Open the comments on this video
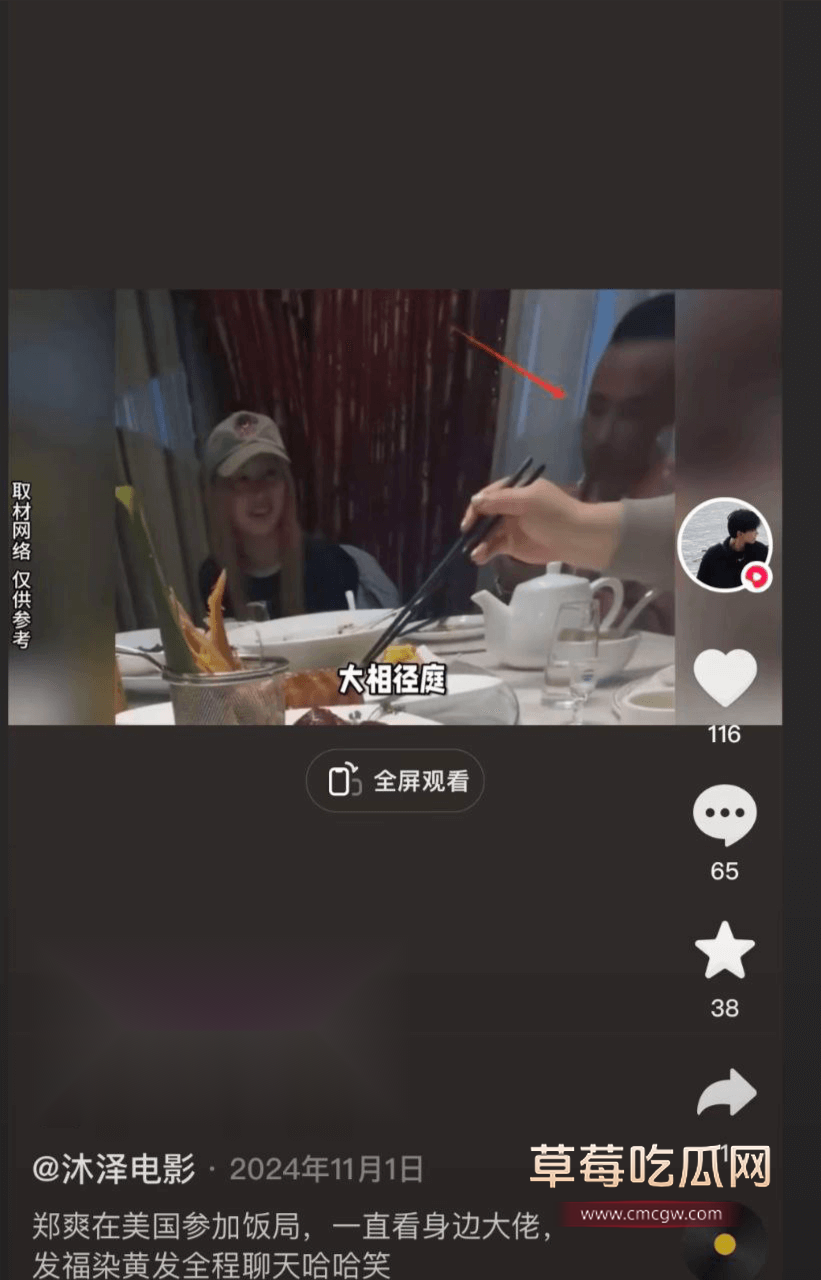 pyautogui.click(x=724, y=814)
